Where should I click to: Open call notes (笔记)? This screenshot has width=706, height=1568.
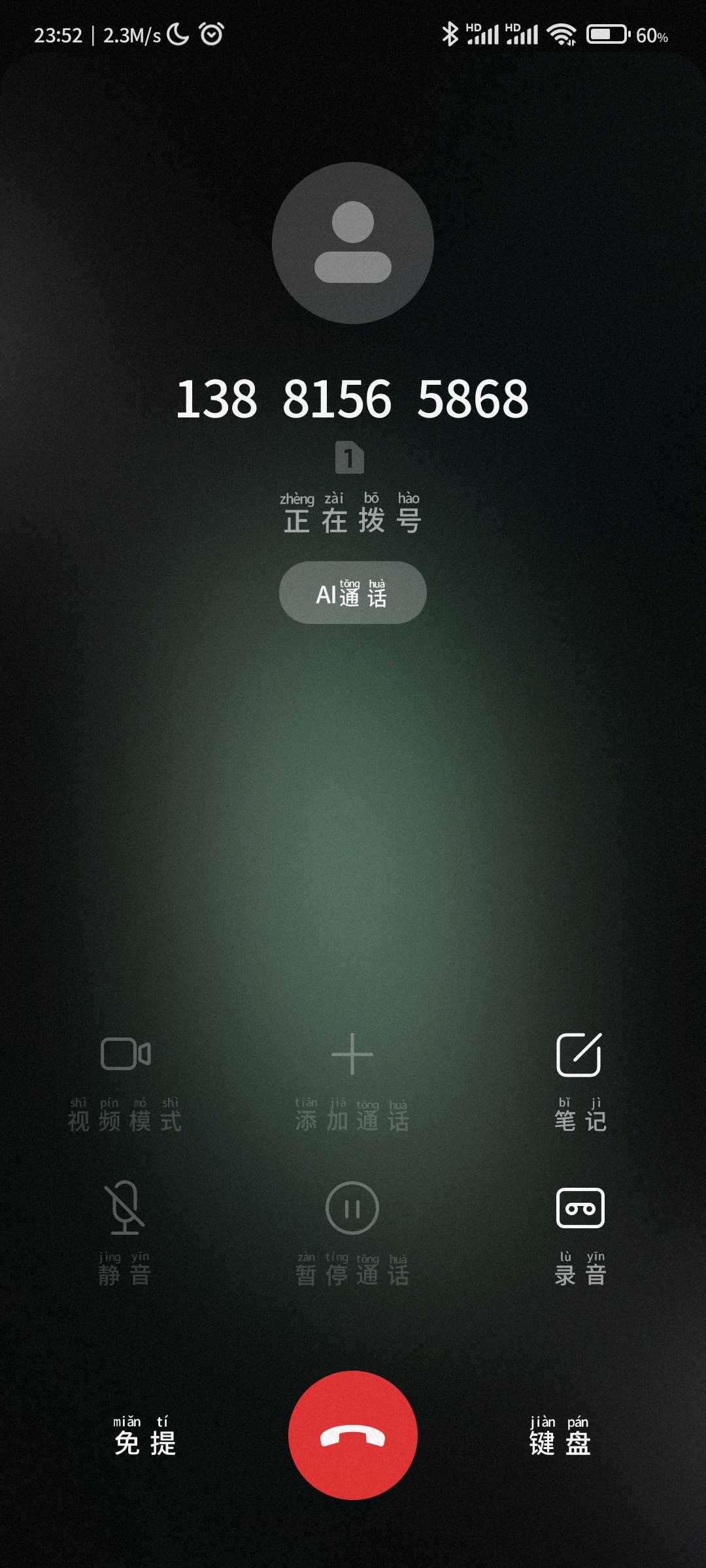580,1083
